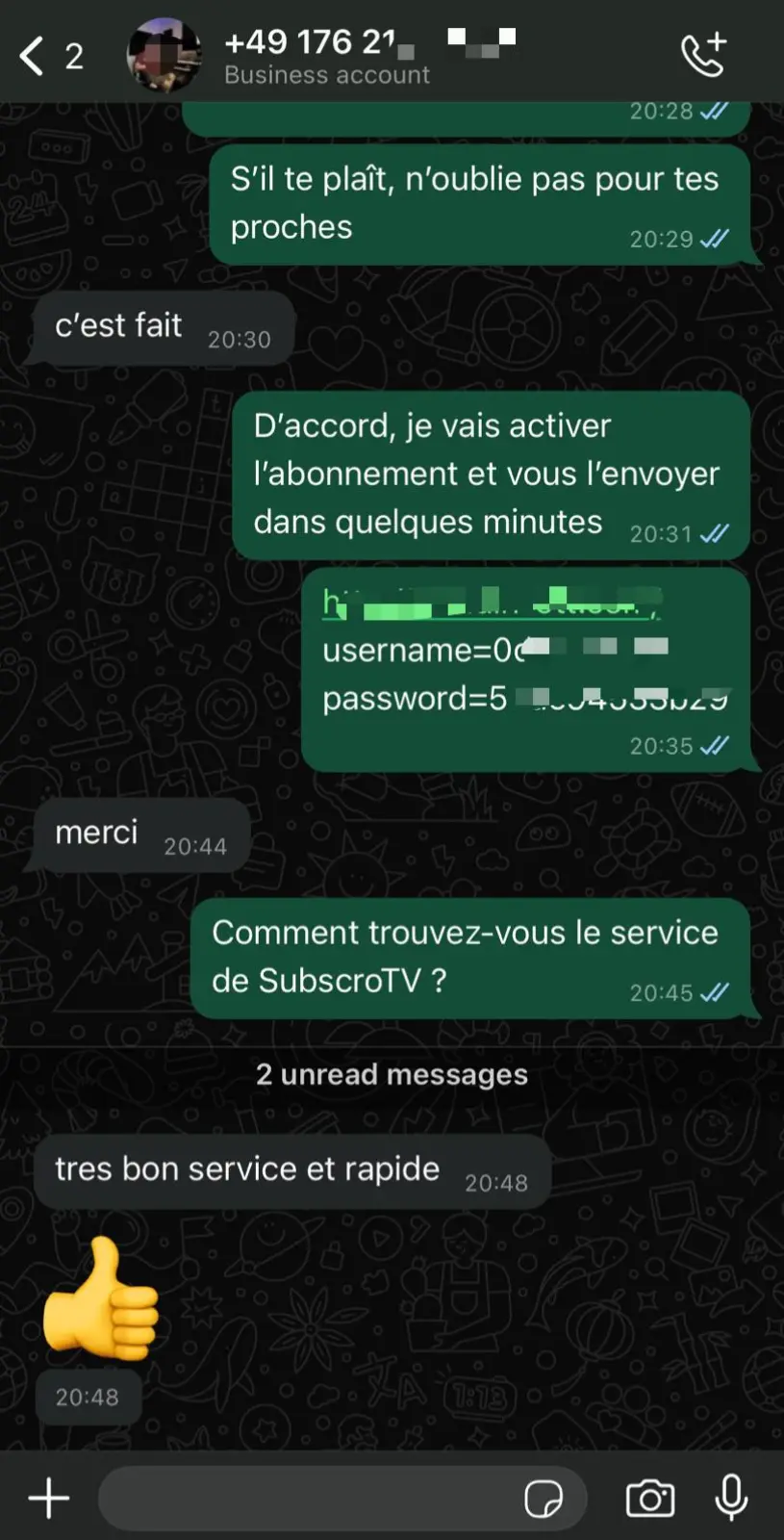
Task: Open the attachment plus menu
Action: click(48, 1498)
